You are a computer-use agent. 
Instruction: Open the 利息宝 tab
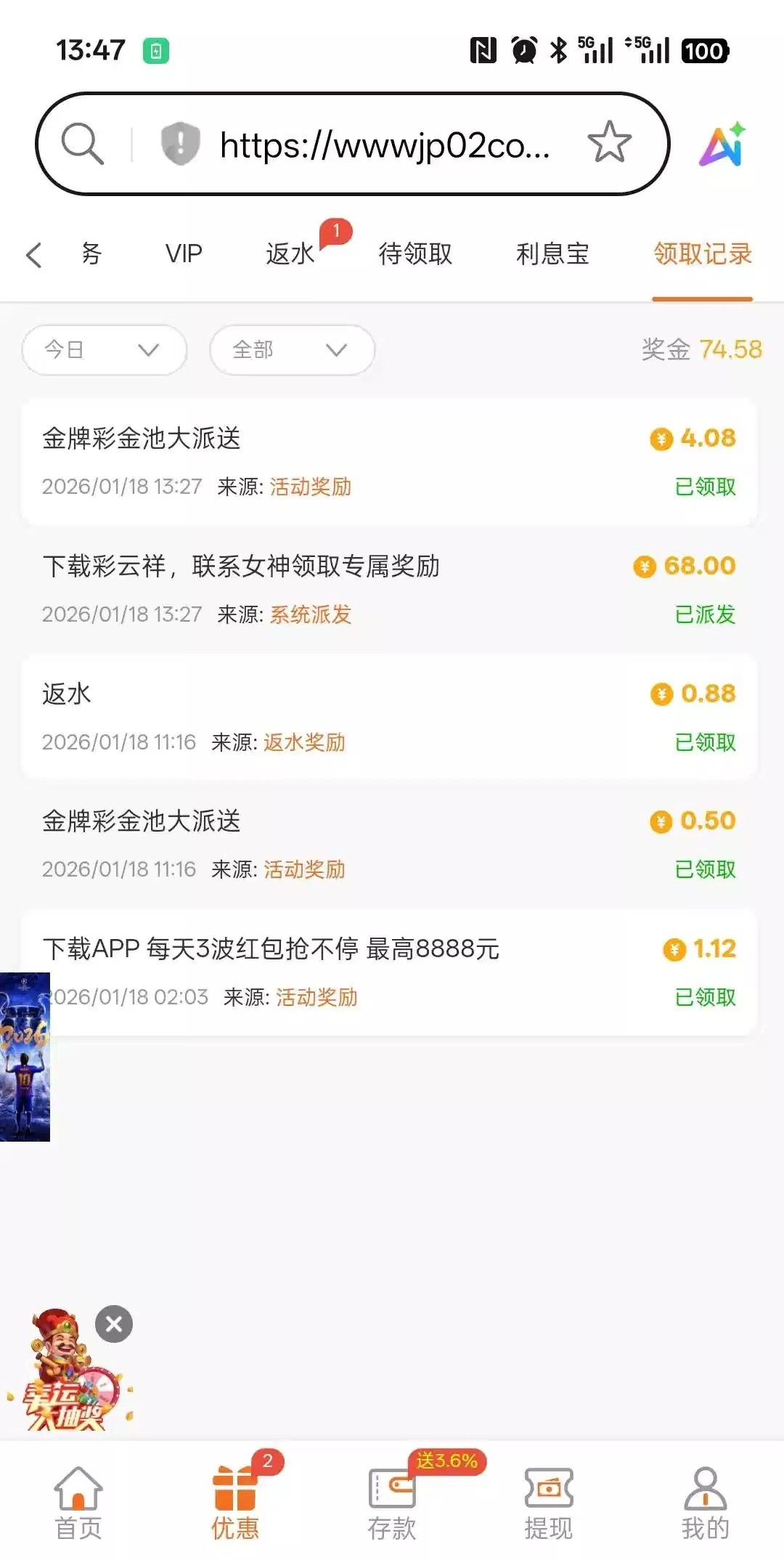coord(552,254)
